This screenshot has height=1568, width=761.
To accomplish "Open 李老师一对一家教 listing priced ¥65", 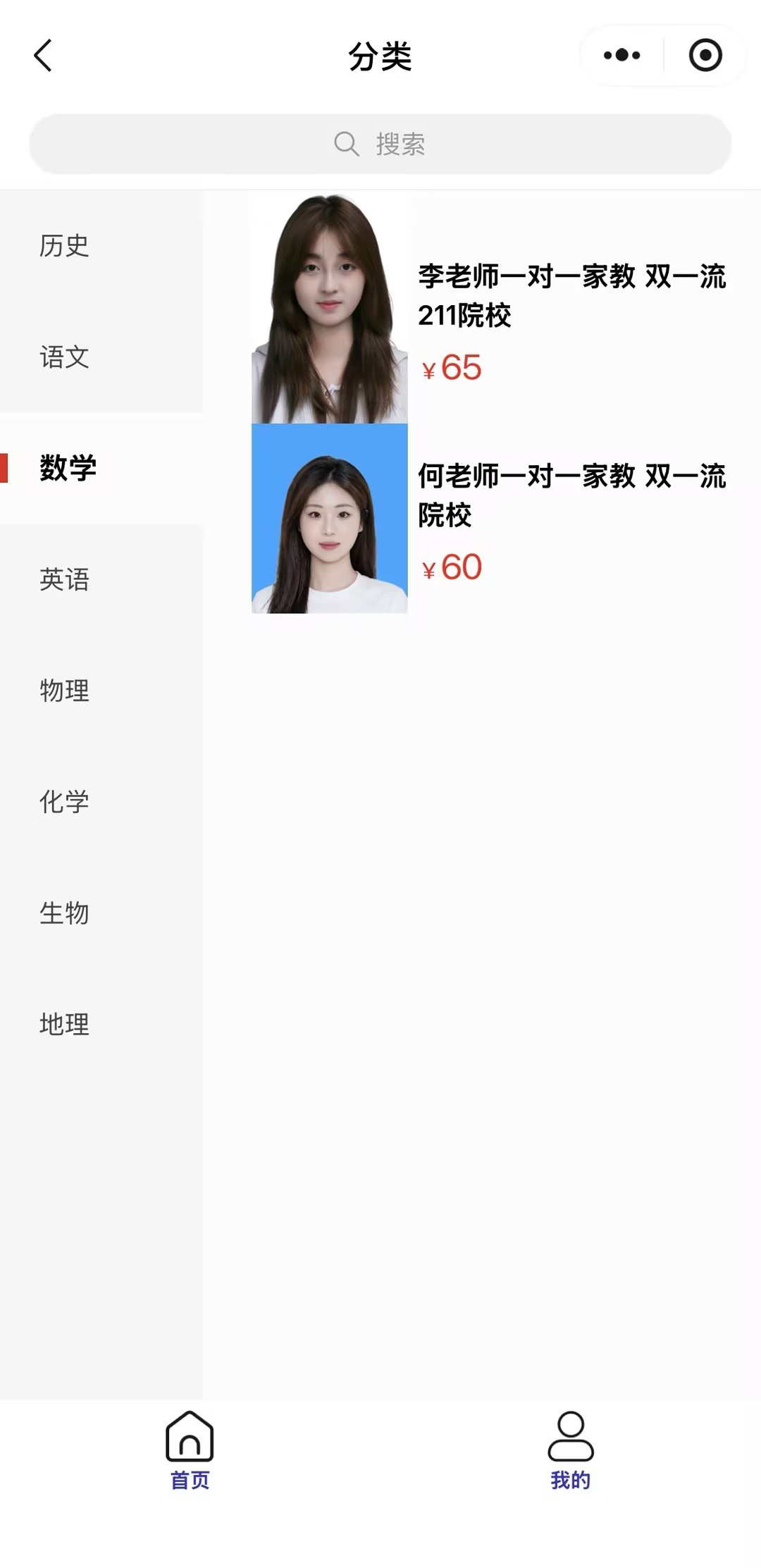I will point(571,296).
